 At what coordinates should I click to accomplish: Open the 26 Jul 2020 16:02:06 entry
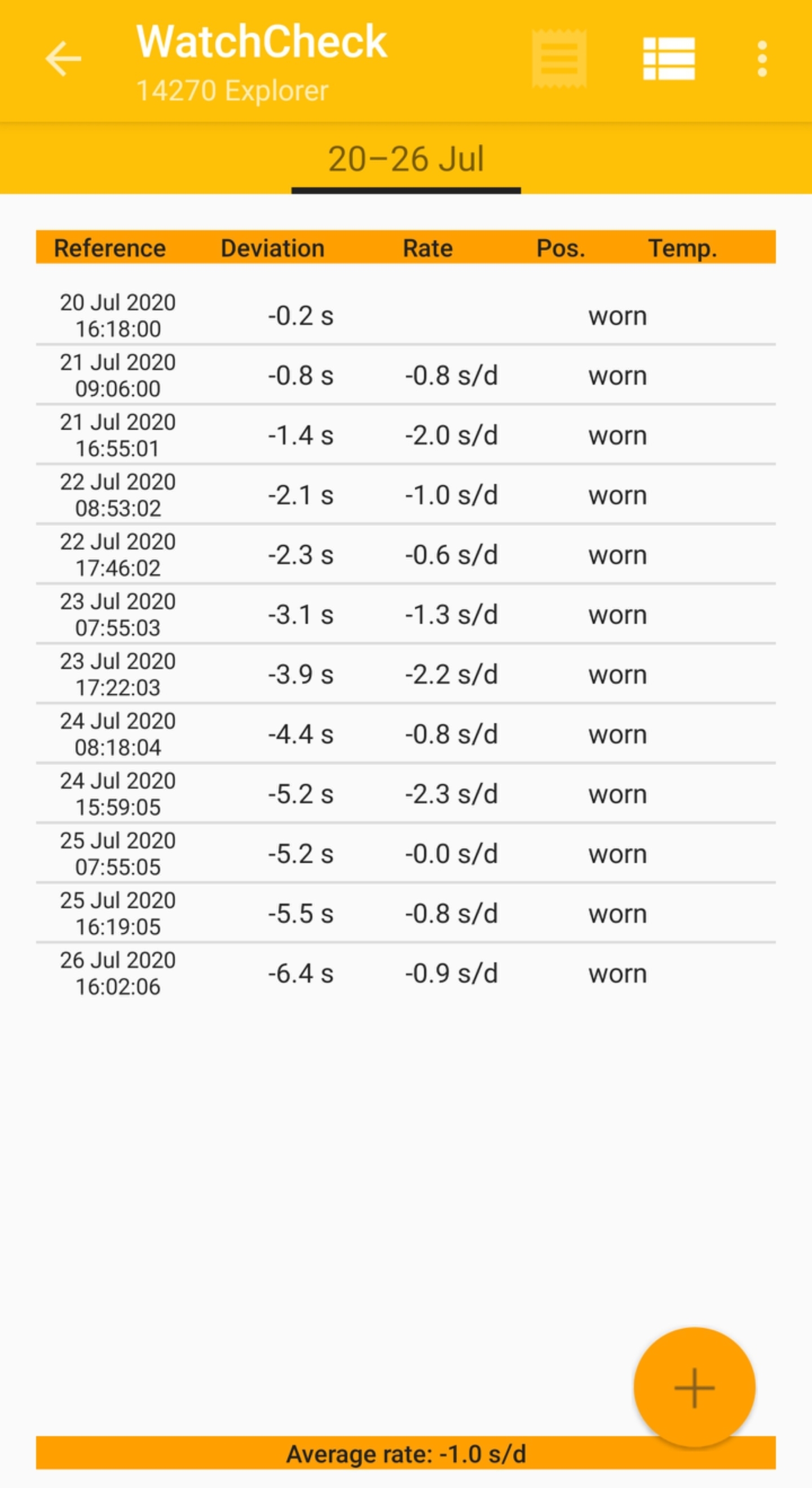point(405,974)
